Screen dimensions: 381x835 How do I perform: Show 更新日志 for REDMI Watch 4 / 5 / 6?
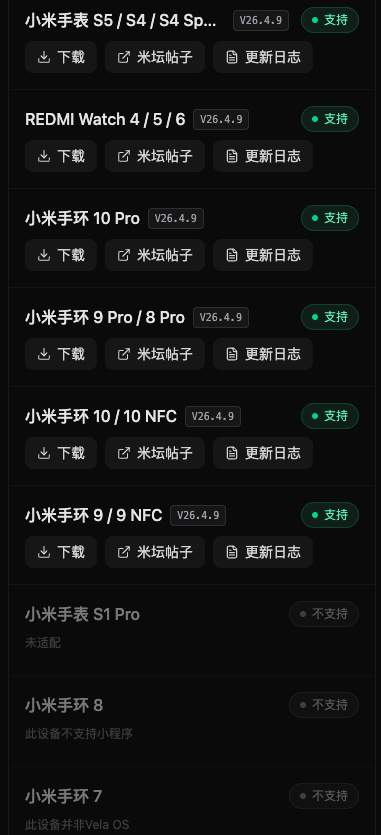point(263,156)
